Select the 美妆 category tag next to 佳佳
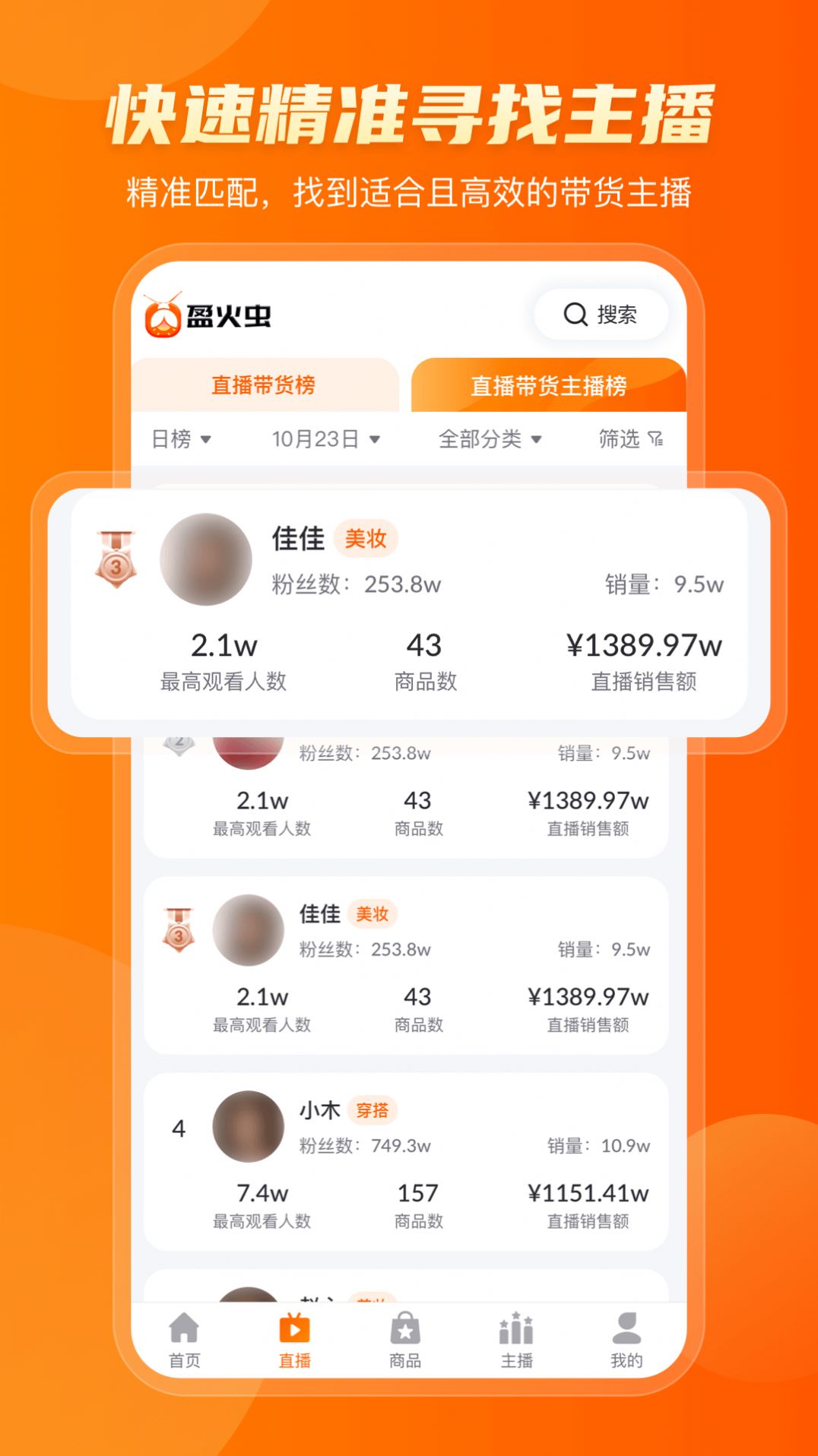Image resolution: width=818 pixels, height=1456 pixels. (367, 540)
